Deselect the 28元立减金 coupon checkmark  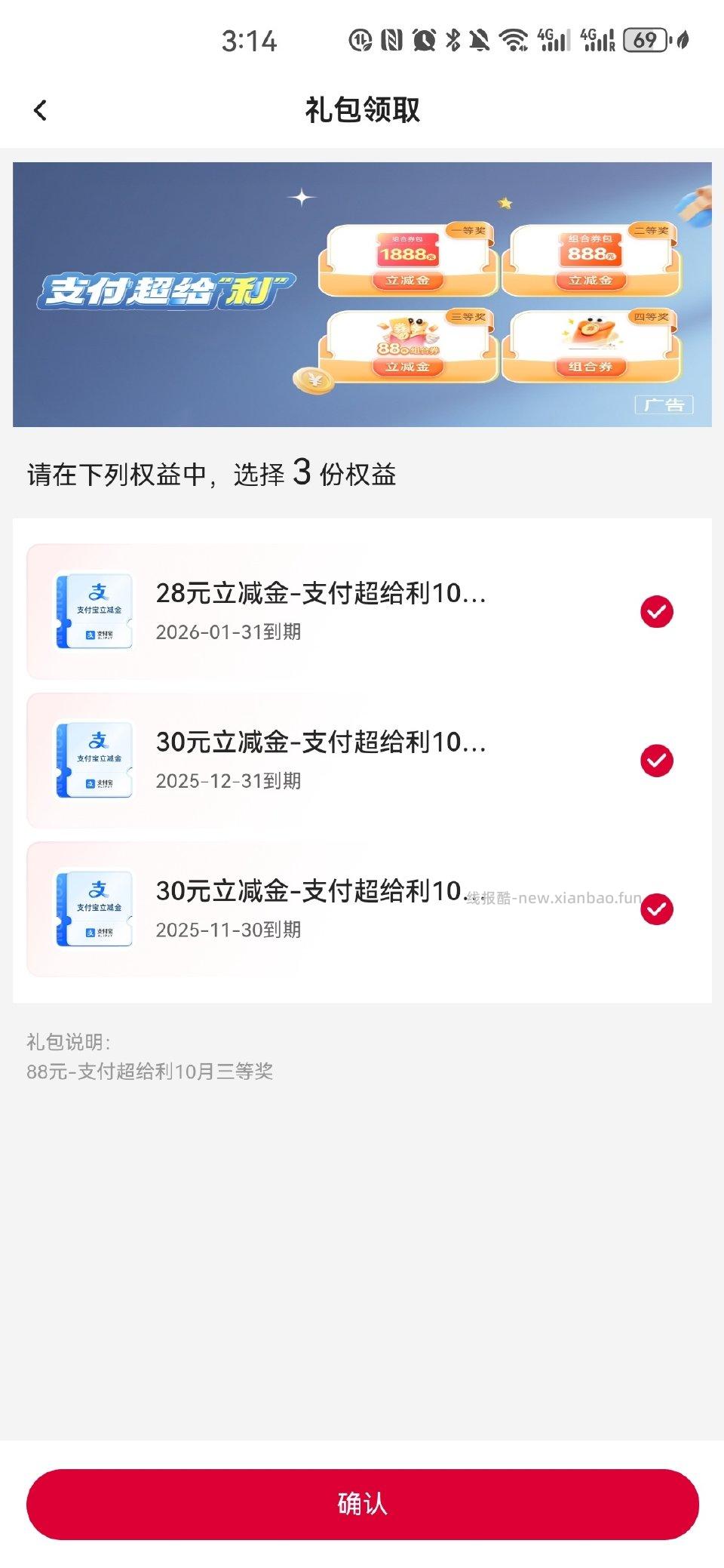click(x=658, y=610)
